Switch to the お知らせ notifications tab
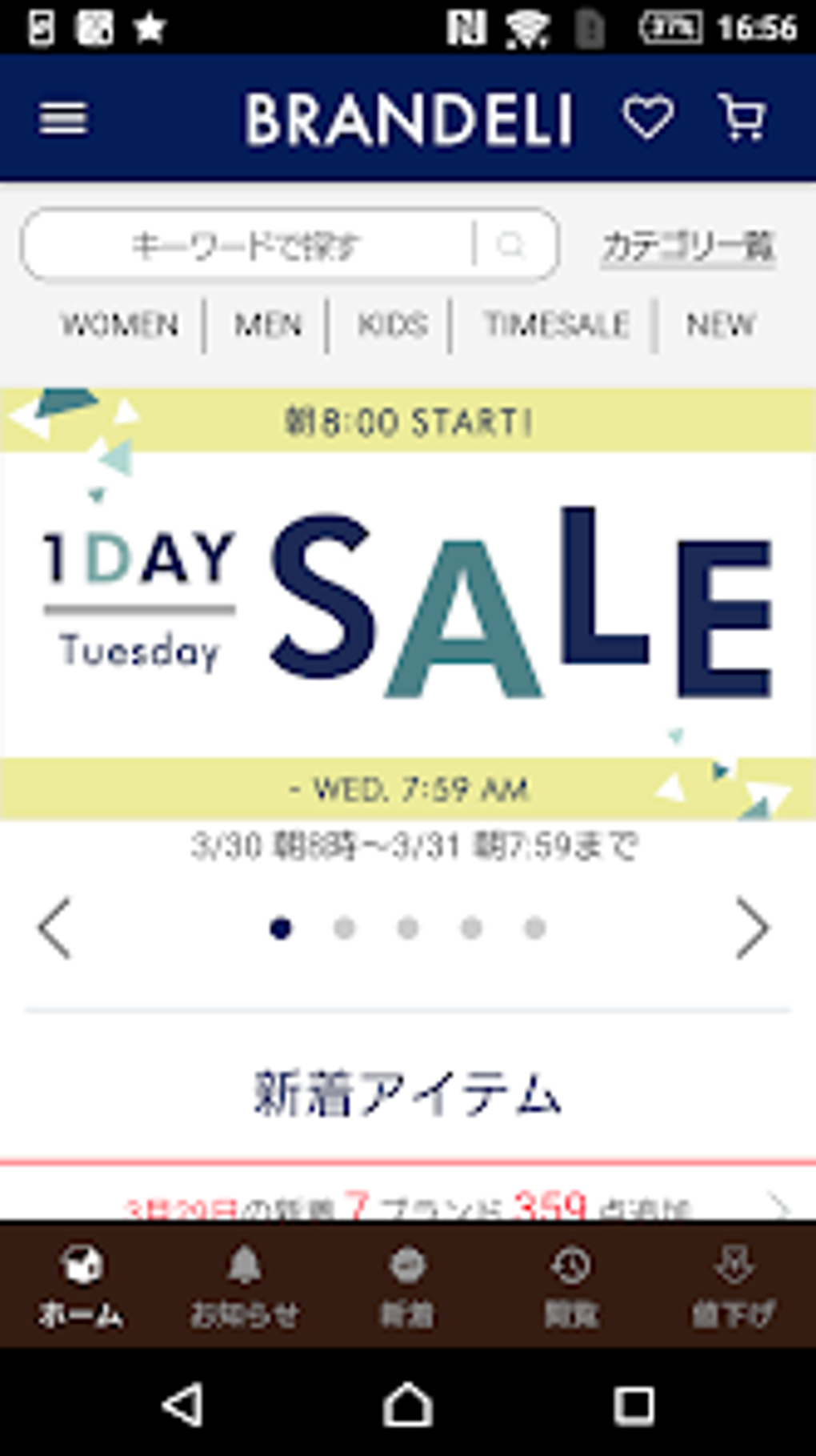This screenshot has height=1456, width=816. coord(245,1285)
